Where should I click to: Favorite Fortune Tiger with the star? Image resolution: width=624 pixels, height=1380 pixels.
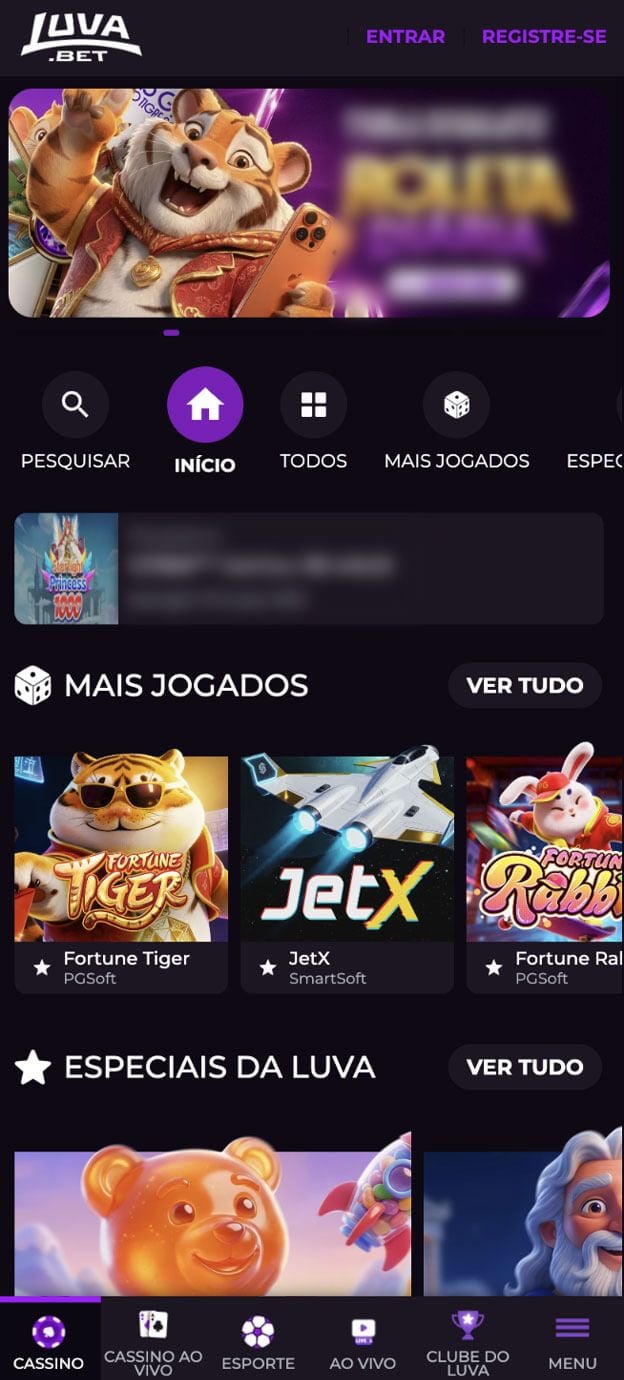pyautogui.click(x=42, y=968)
